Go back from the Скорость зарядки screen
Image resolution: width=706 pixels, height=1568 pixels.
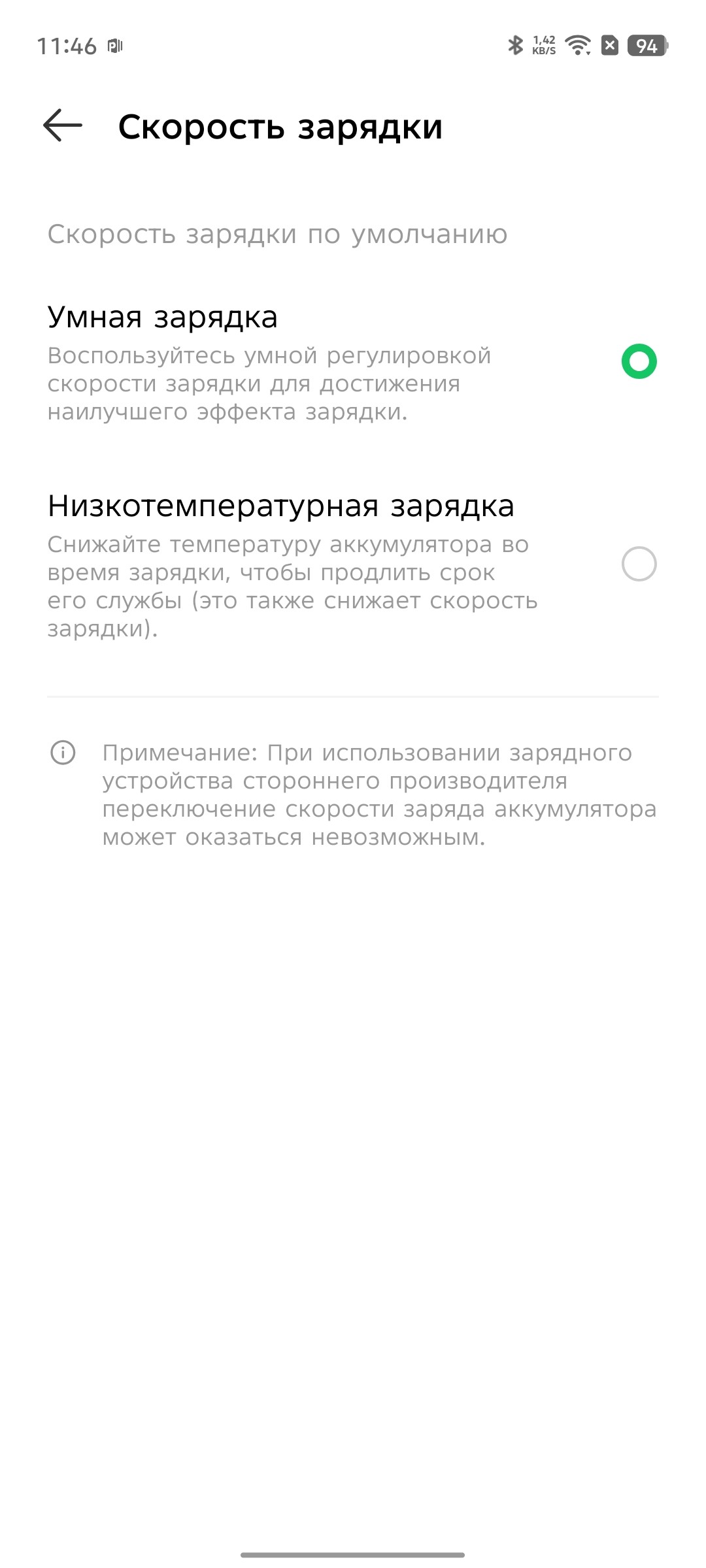[x=63, y=125]
